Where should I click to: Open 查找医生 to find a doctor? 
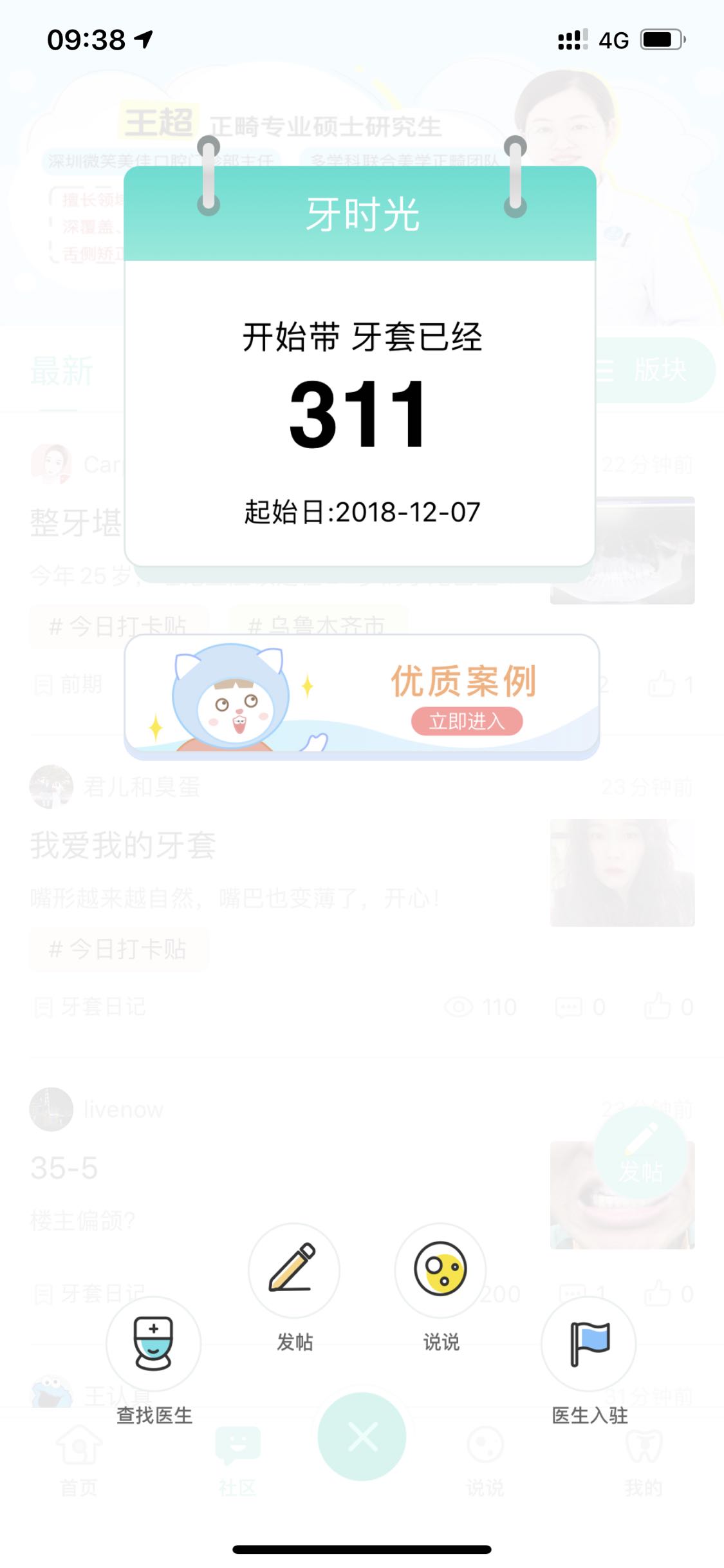153,1343
